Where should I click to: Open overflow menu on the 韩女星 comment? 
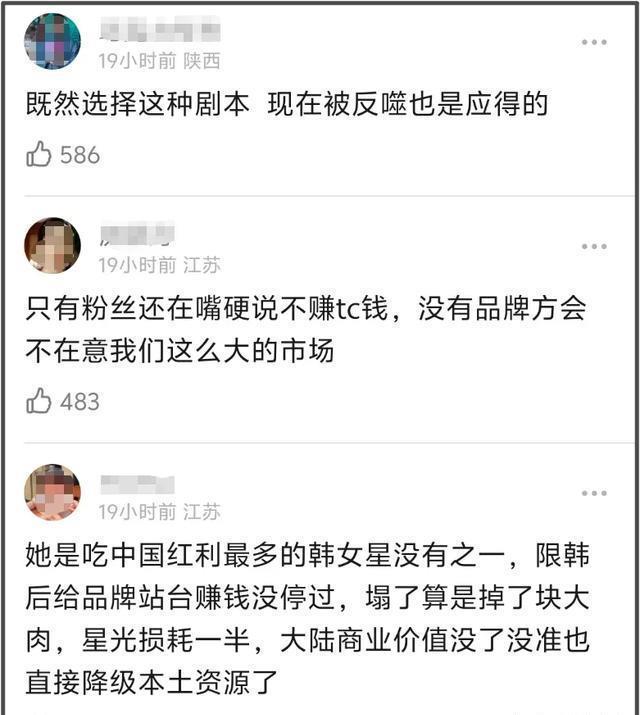point(594,493)
